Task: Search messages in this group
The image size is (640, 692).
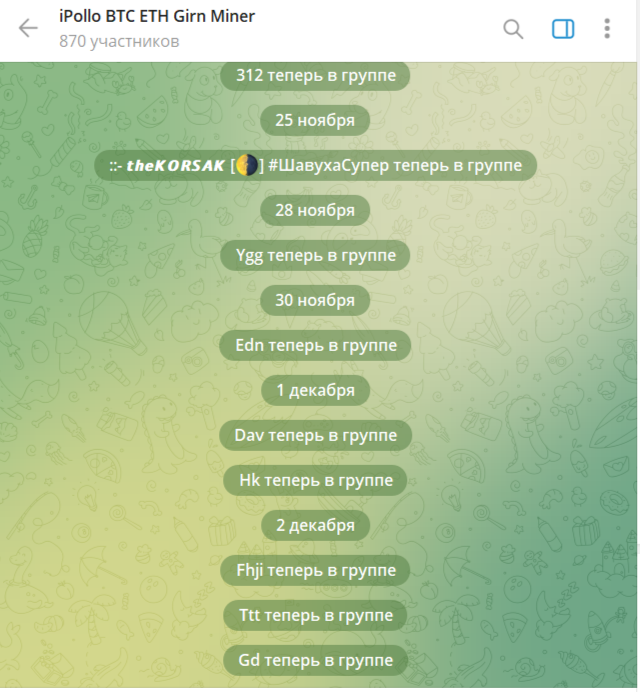Action: (513, 29)
